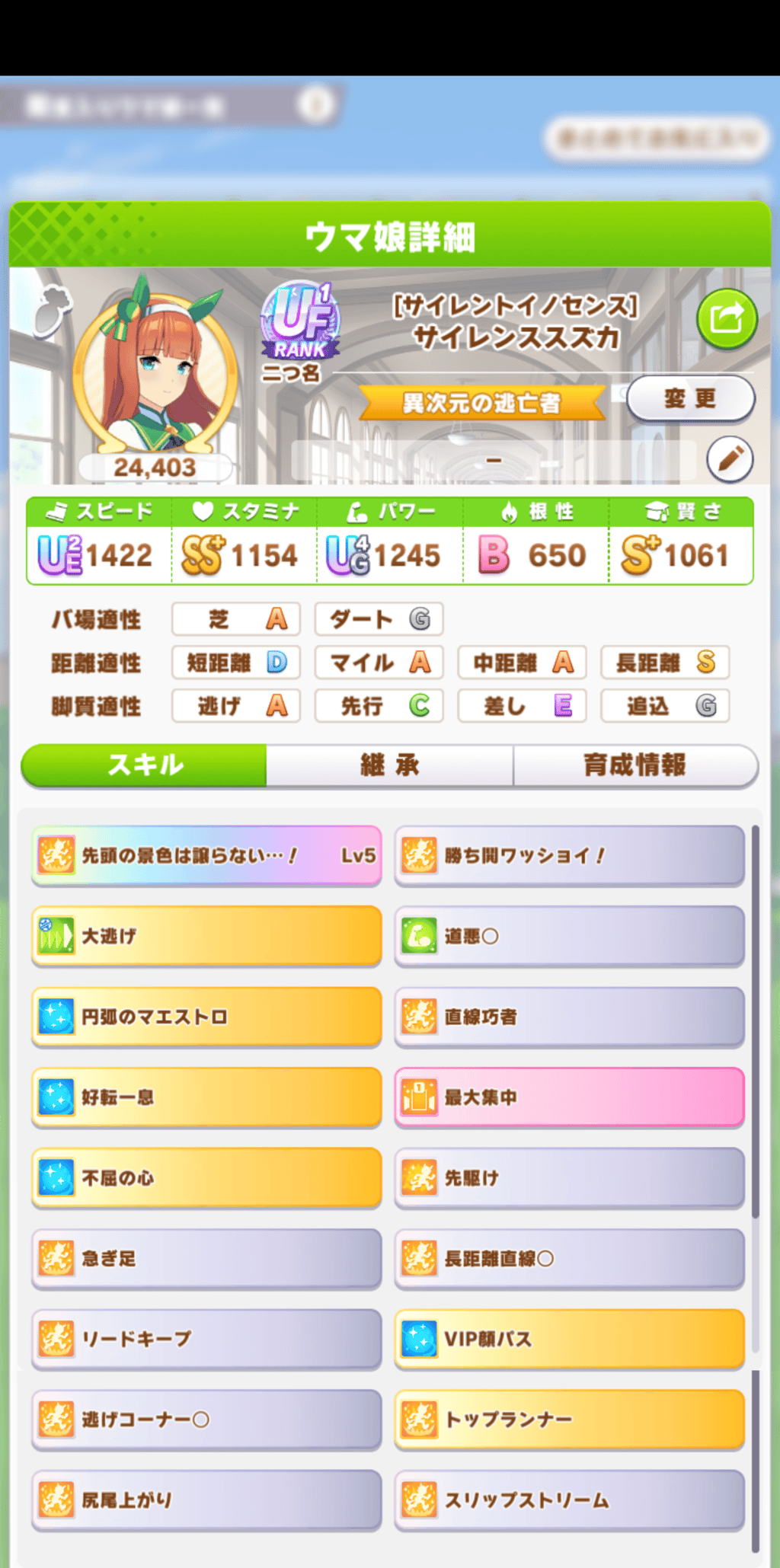Open the 最大集中 skill
The height and width of the screenshot is (1568, 780).
click(x=569, y=1097)
